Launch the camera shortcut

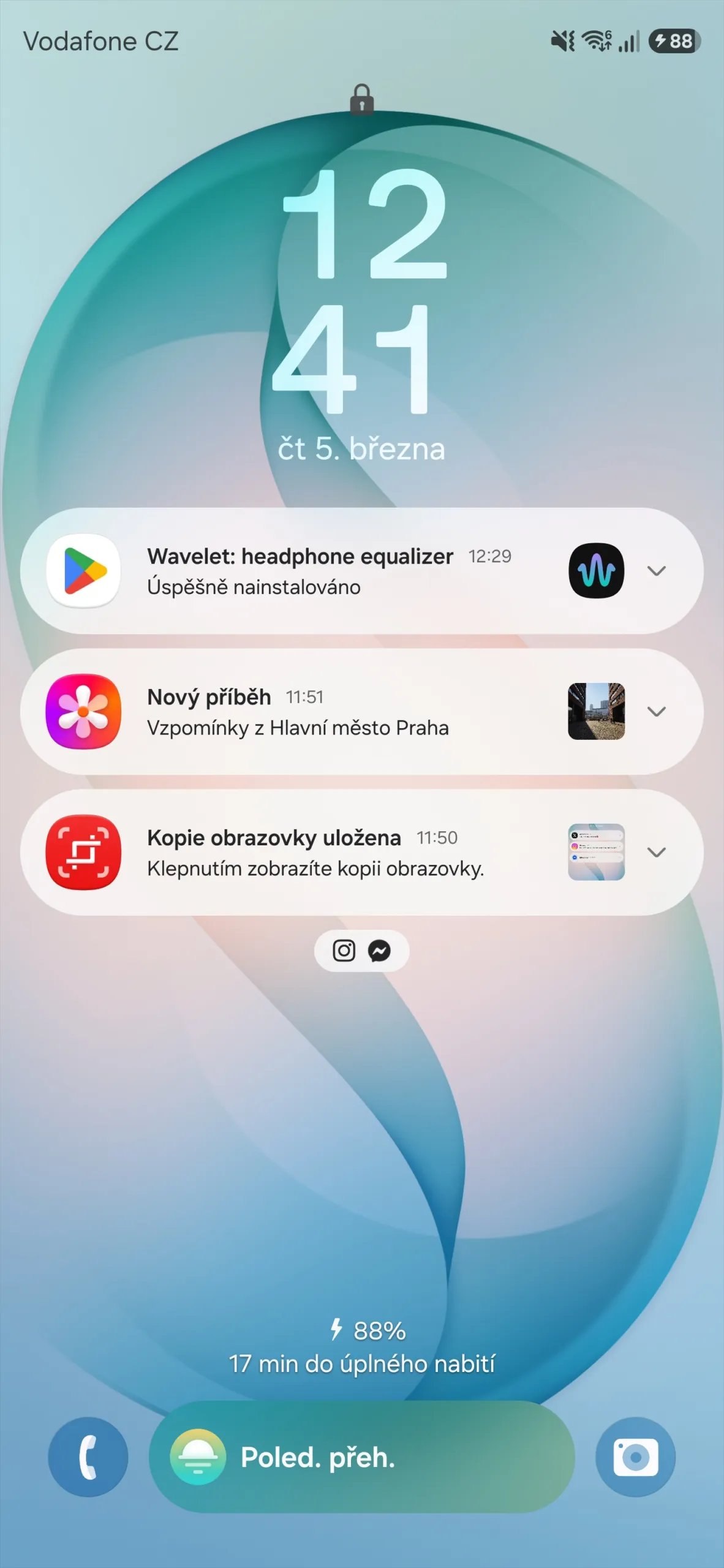click(x=635, y=1457)
